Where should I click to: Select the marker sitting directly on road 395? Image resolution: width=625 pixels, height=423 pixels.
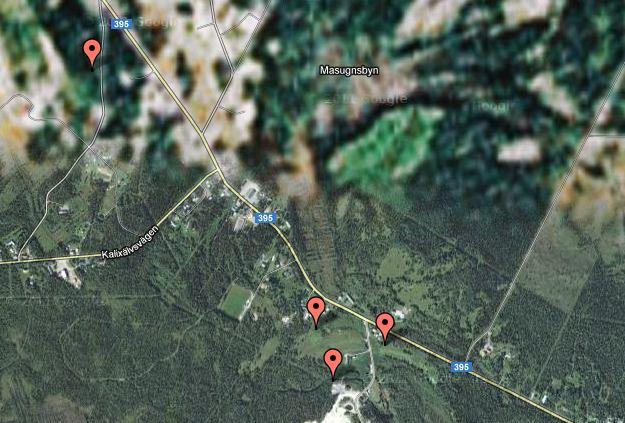coord(385,325)
